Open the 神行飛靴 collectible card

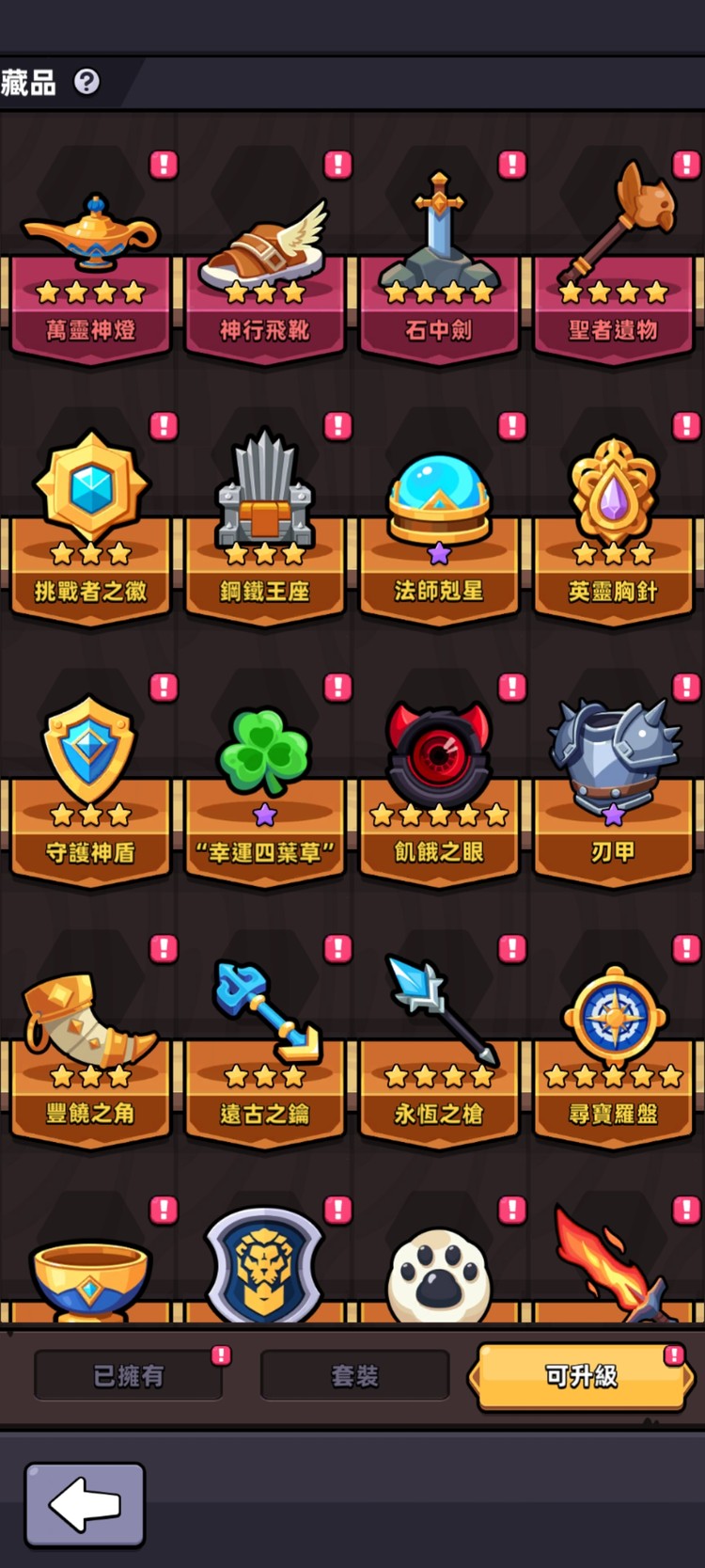(265, 263)
